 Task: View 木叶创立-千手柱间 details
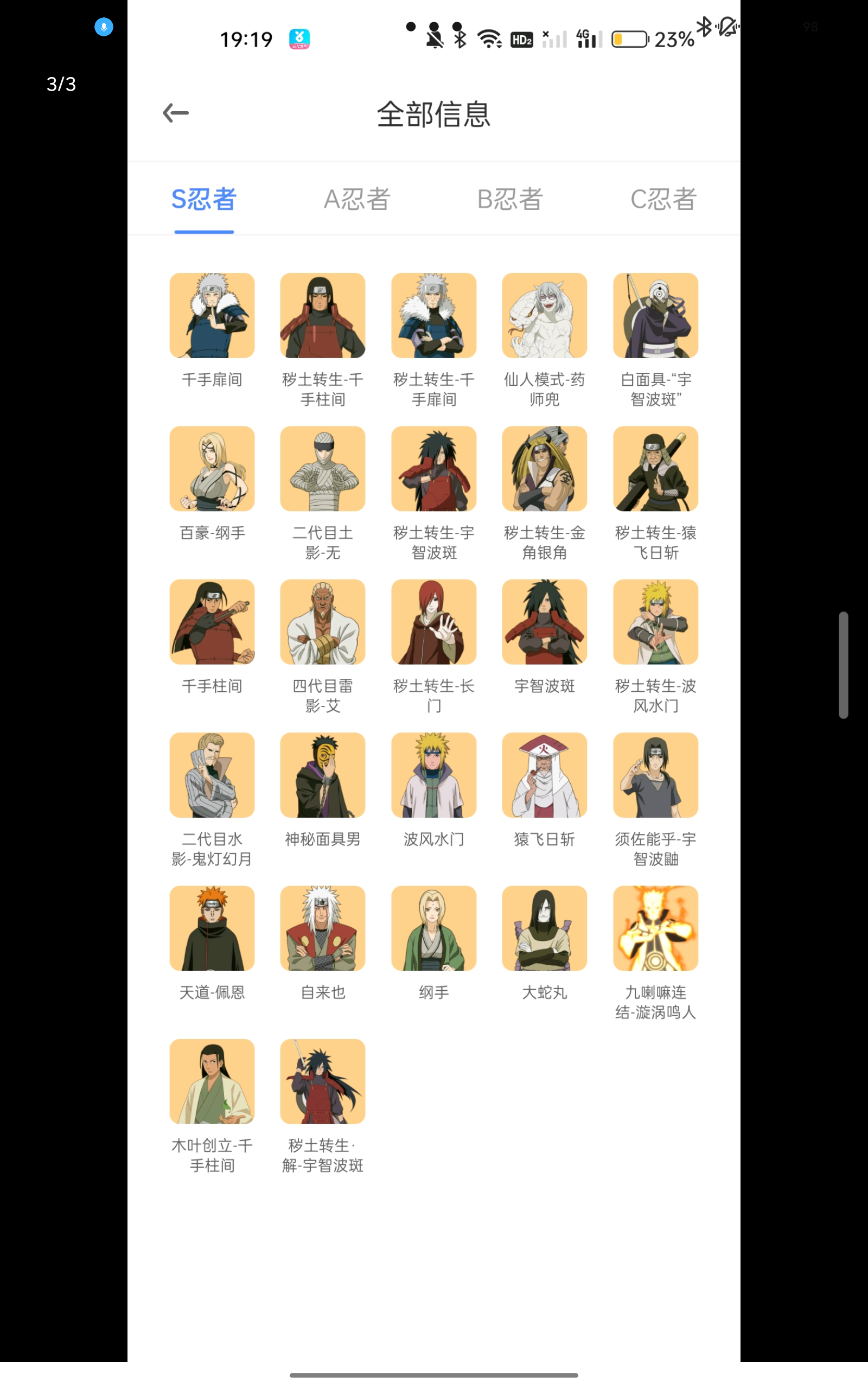point(212,1081)
